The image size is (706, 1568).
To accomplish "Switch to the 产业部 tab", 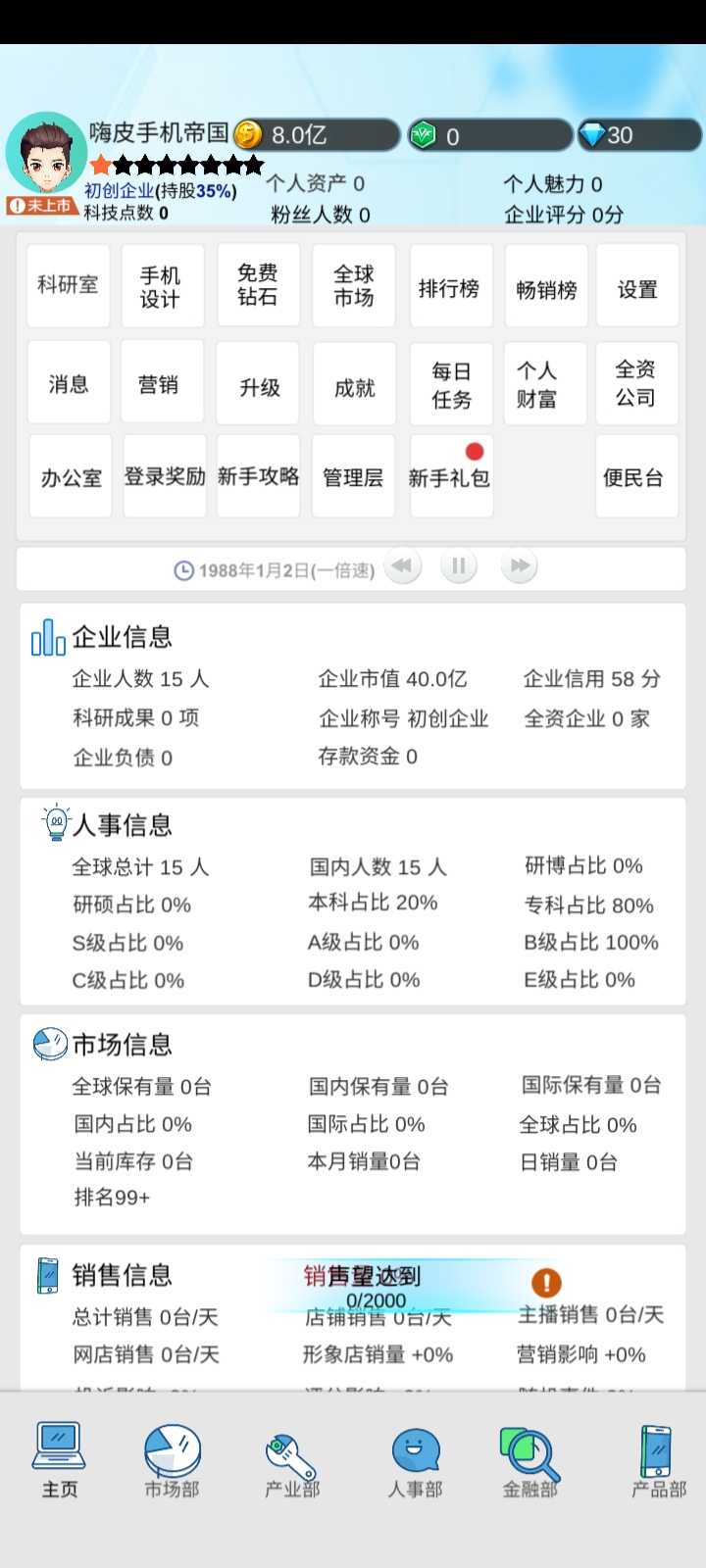I will (x=292, y=1465).
